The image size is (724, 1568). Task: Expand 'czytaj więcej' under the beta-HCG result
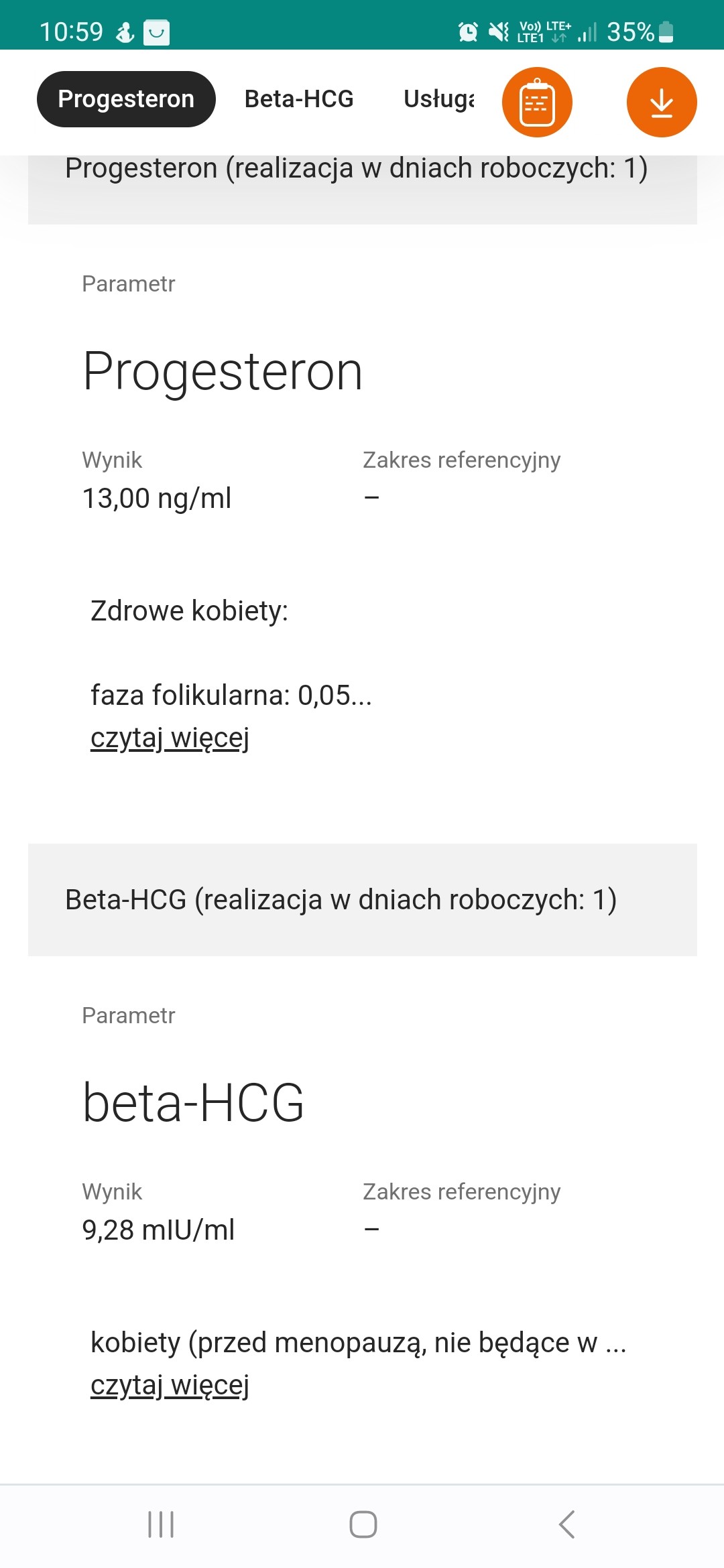(170, 1385)
